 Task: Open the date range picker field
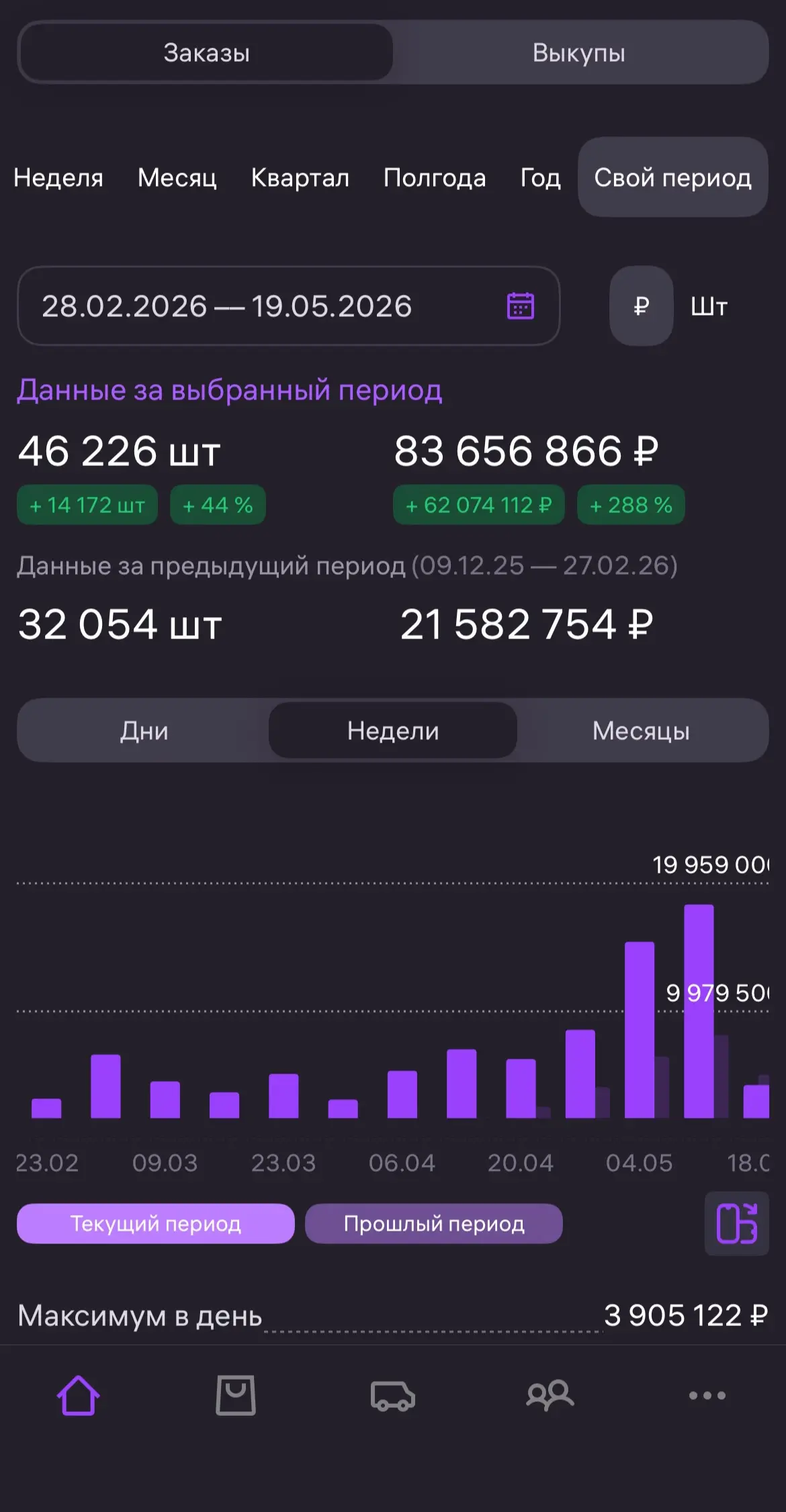pyautogui.click(x=289, y=306)
